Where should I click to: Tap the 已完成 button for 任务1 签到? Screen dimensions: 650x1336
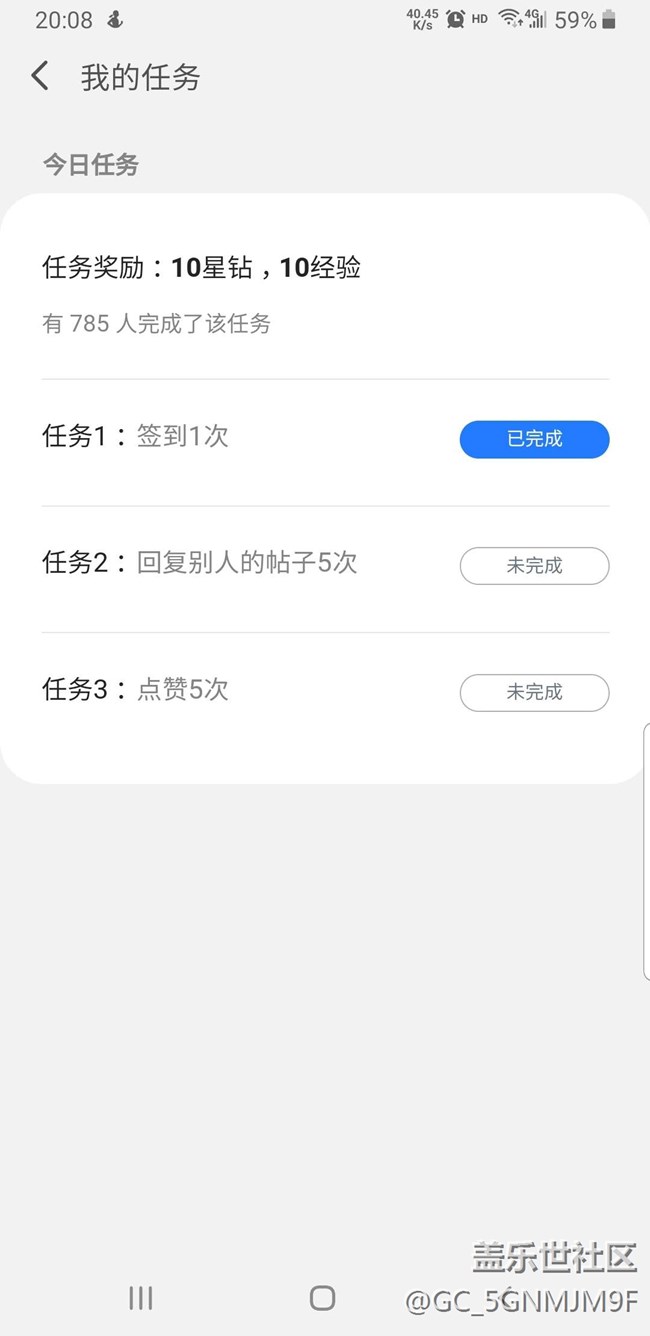click(x=534, y=439)
